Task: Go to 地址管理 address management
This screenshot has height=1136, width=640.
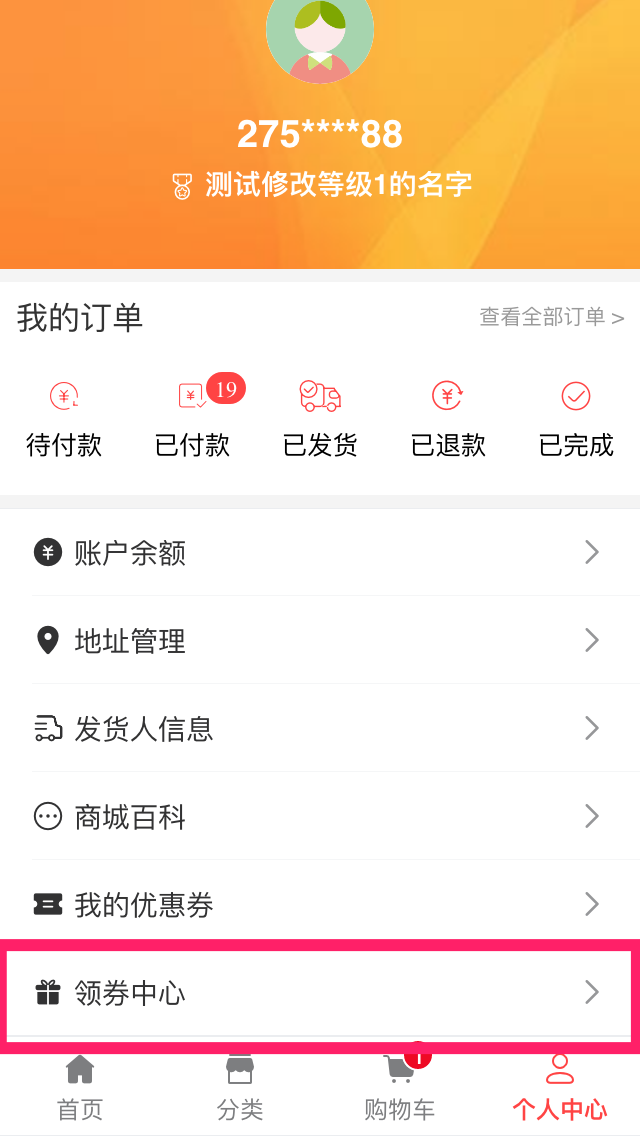Action: (320, 641)
